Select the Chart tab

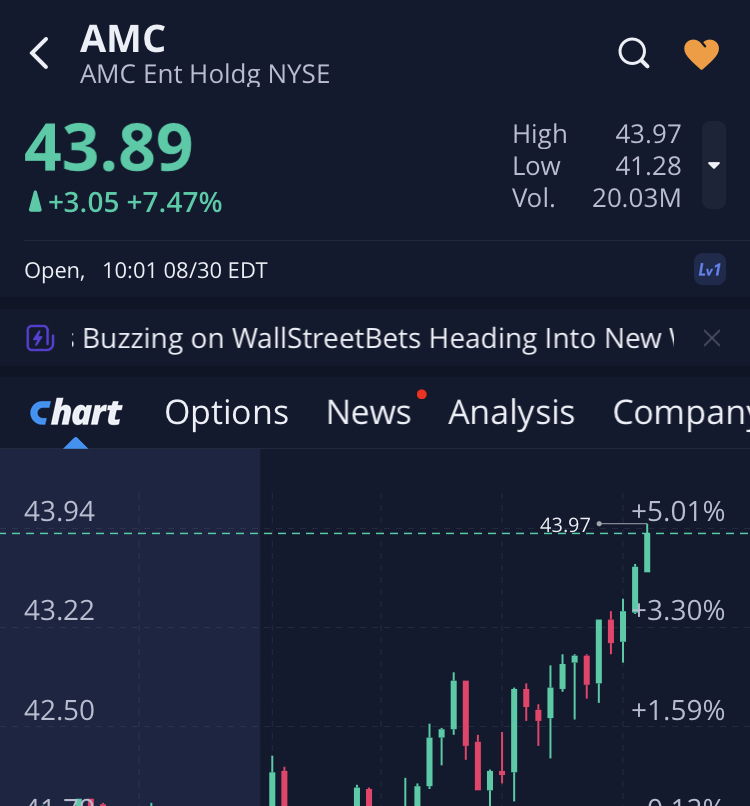pyautogui.click(x=76, y=412)
